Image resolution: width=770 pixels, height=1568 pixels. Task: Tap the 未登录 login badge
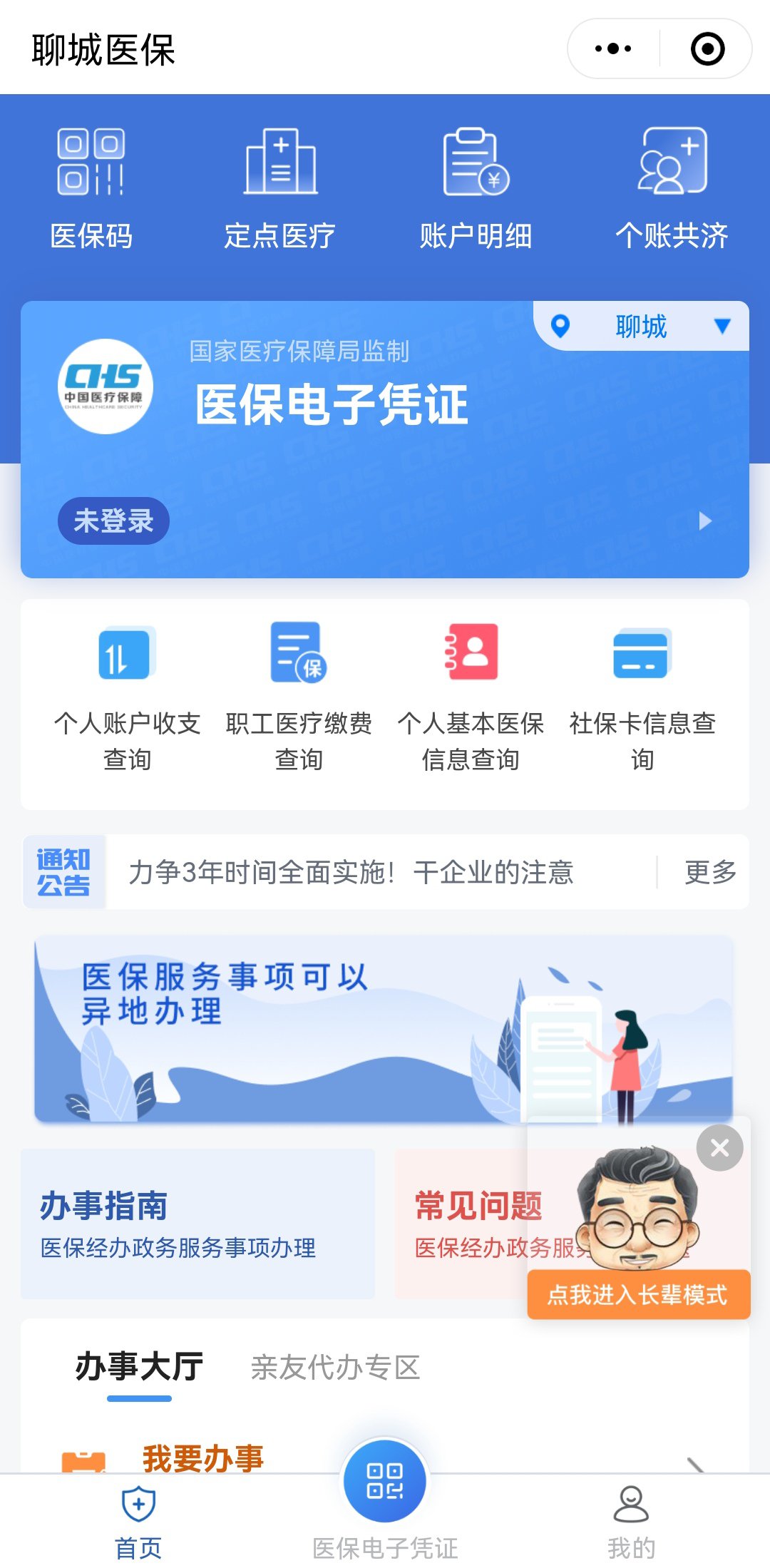click(113, 521)
